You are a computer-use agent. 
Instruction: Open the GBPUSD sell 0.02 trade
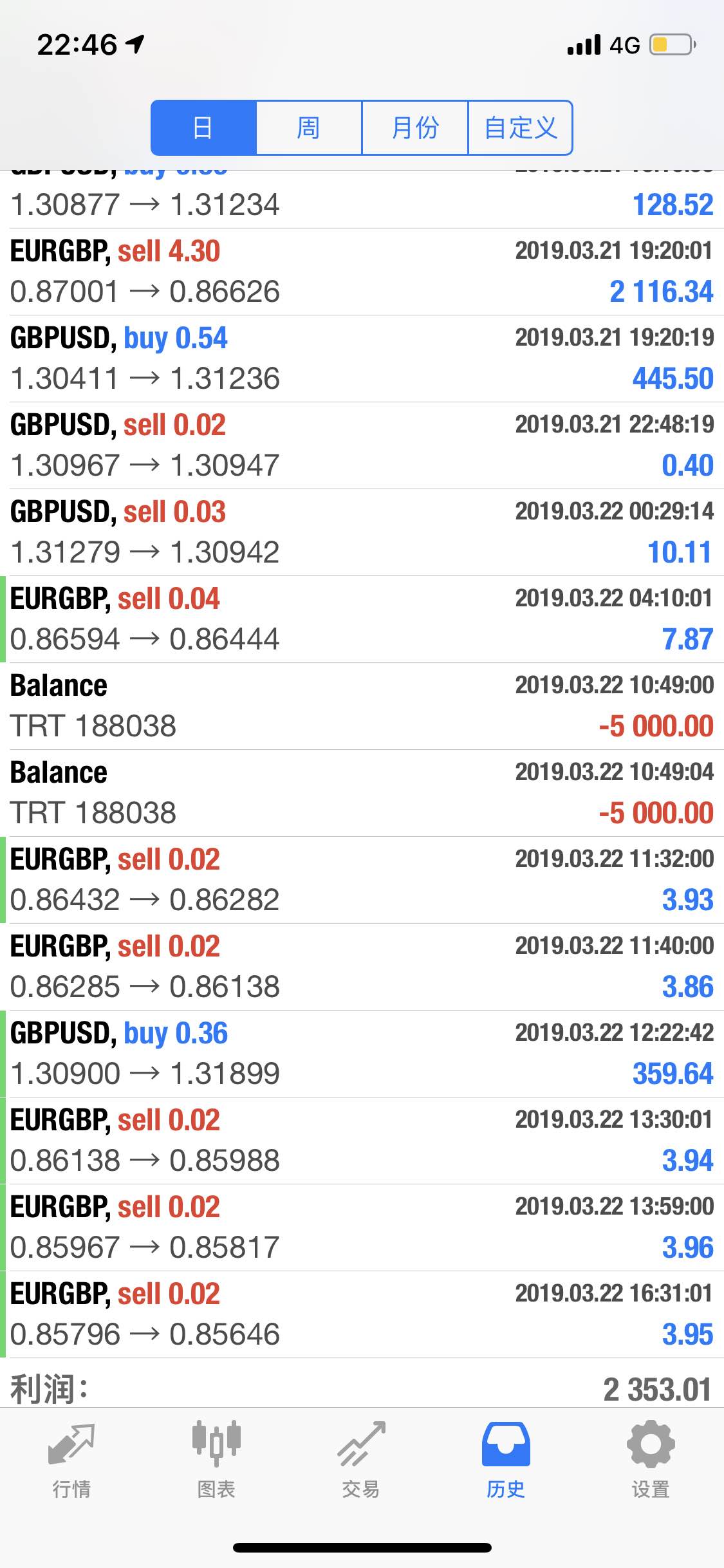[362, 445]
